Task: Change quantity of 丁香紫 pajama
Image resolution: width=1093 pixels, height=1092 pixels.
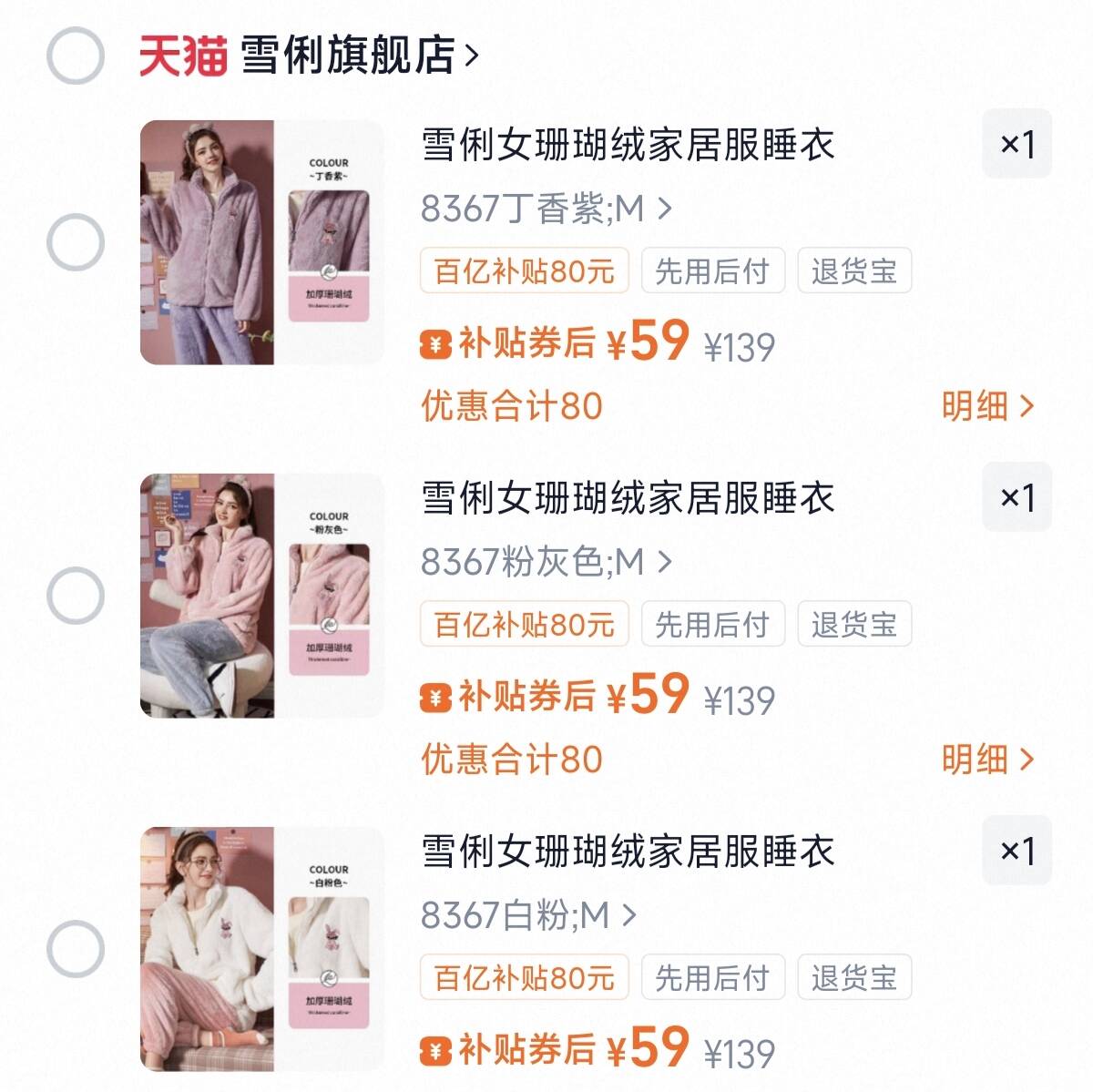Action: point(1016,144)
